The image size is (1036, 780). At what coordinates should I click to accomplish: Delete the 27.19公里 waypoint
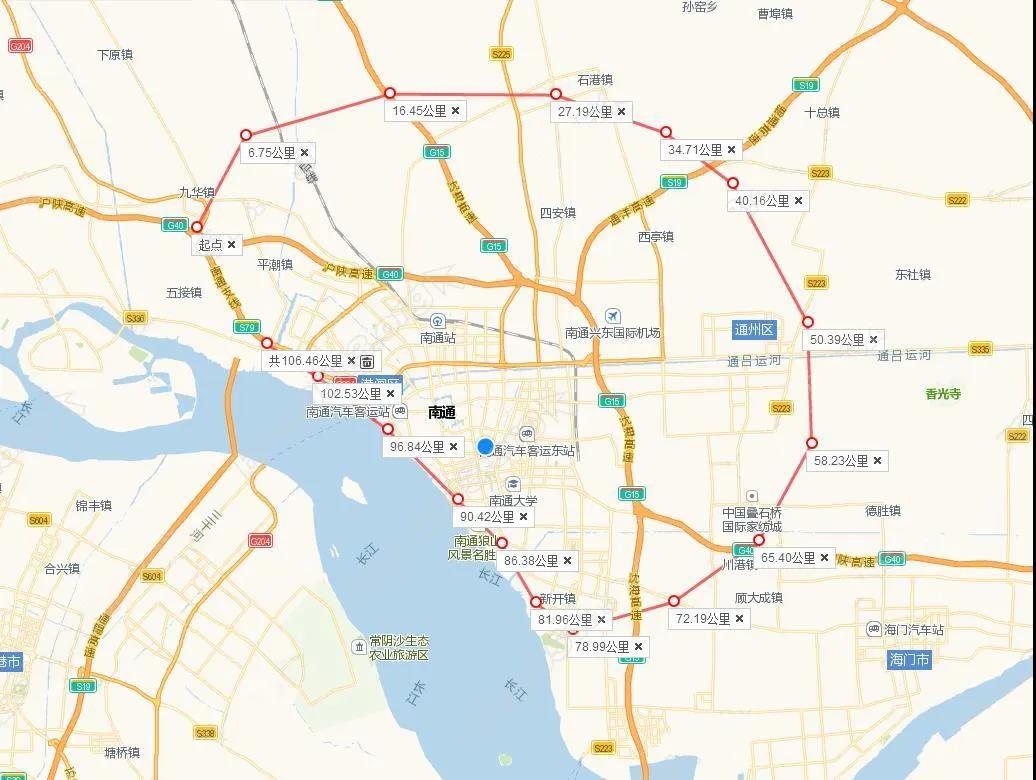point(622,112)
